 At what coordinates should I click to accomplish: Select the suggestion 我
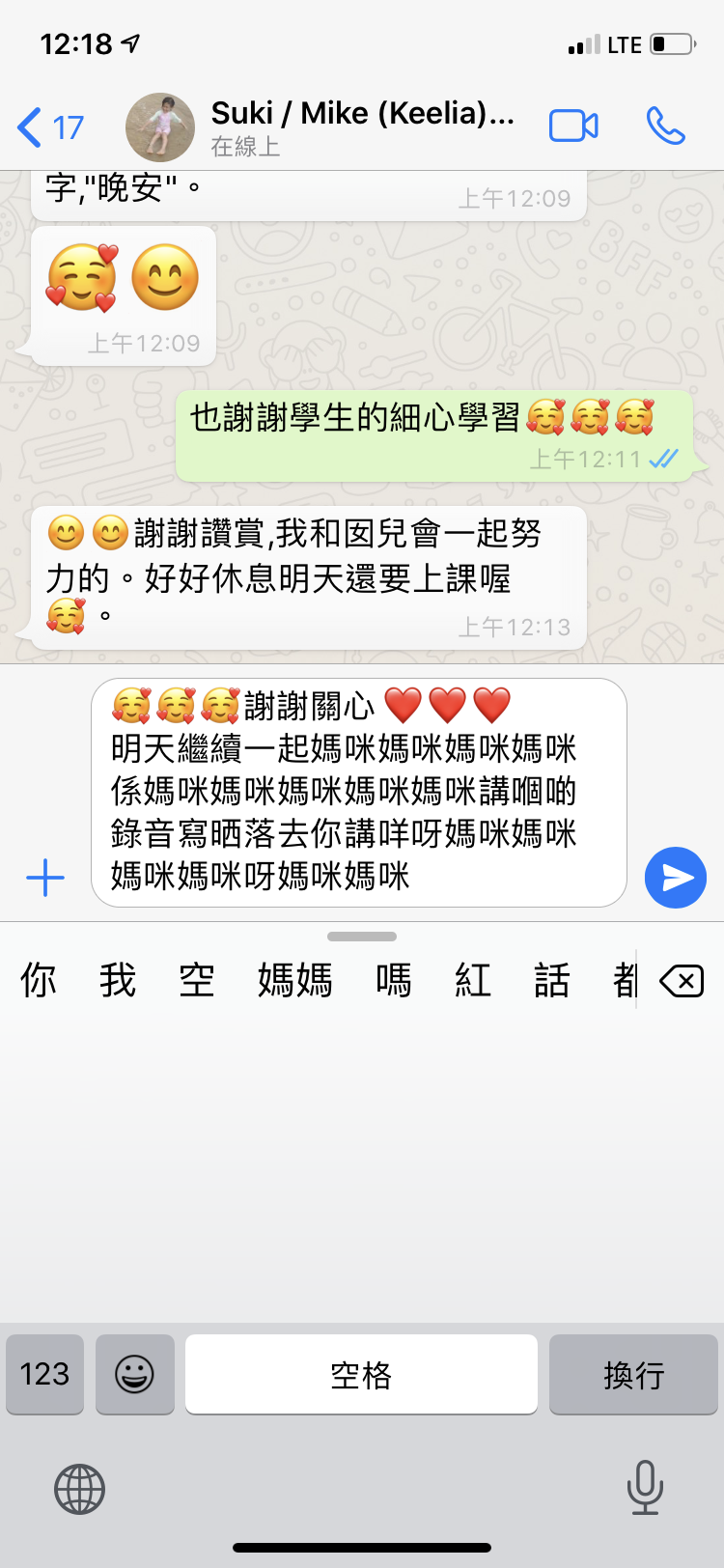(118, 981)
